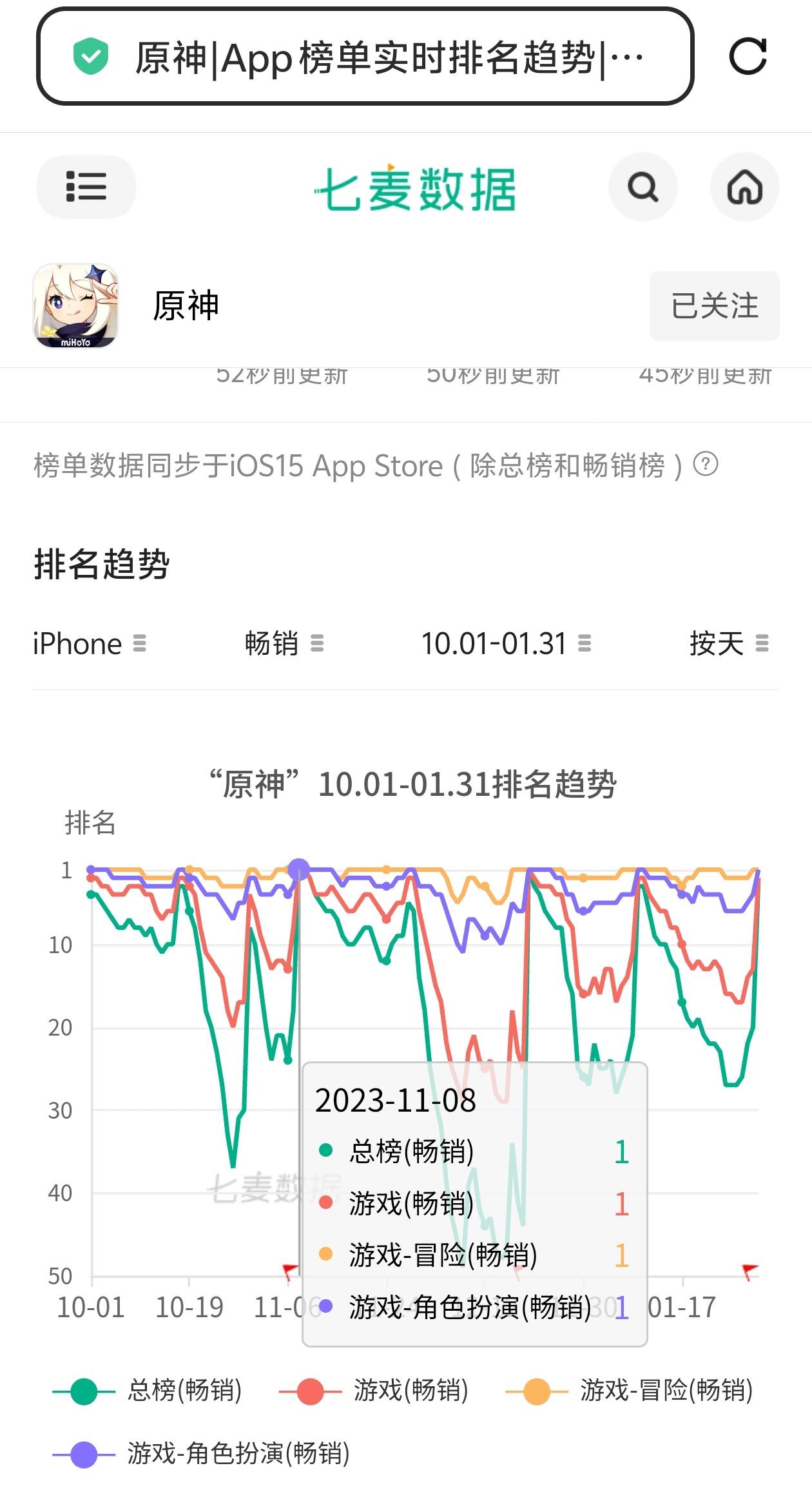Image resolution: width=812 pixels, height=1497 pixels.
Task: Toggle the 游戏-冒险(畅销) legend series
Action: click(629, 1391)
